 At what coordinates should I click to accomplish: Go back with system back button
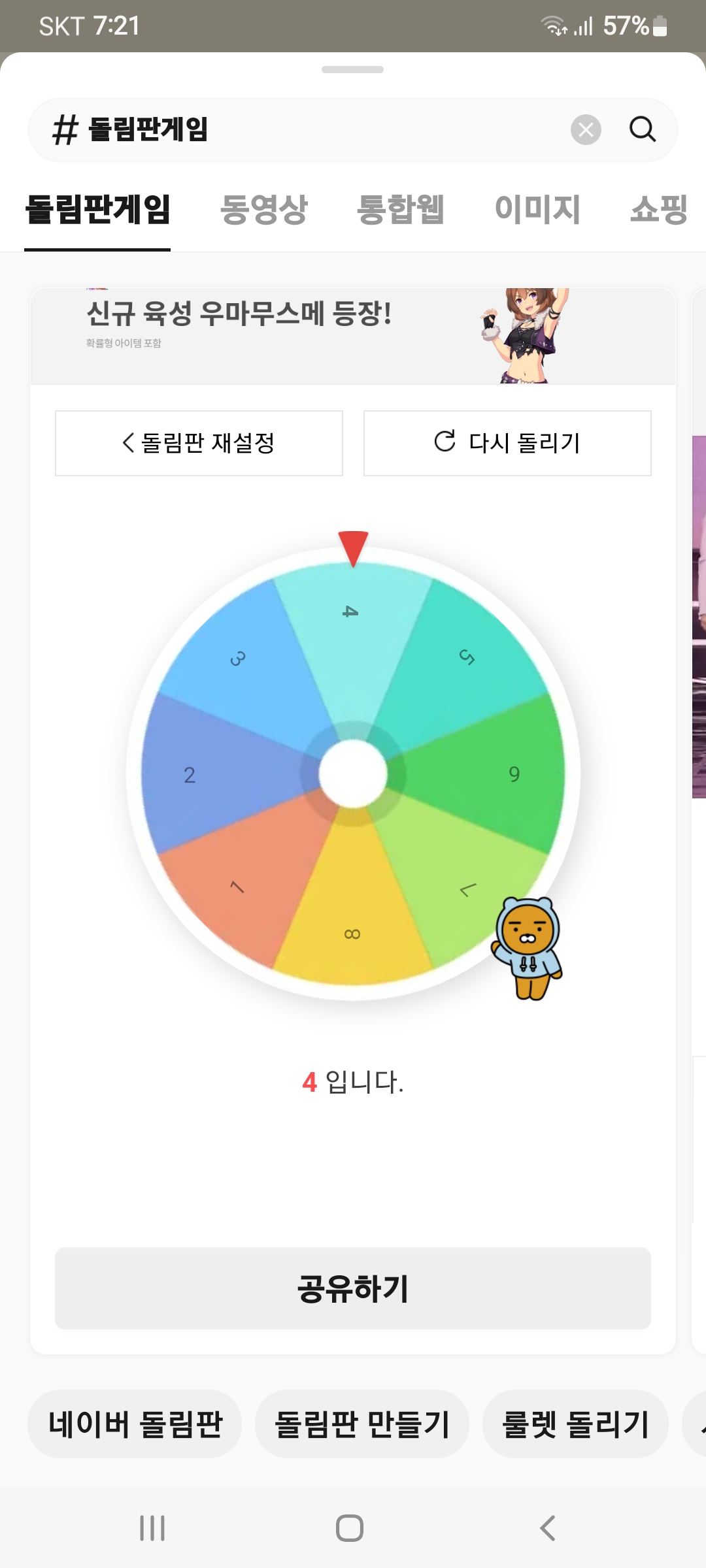tap(548, 1528)
